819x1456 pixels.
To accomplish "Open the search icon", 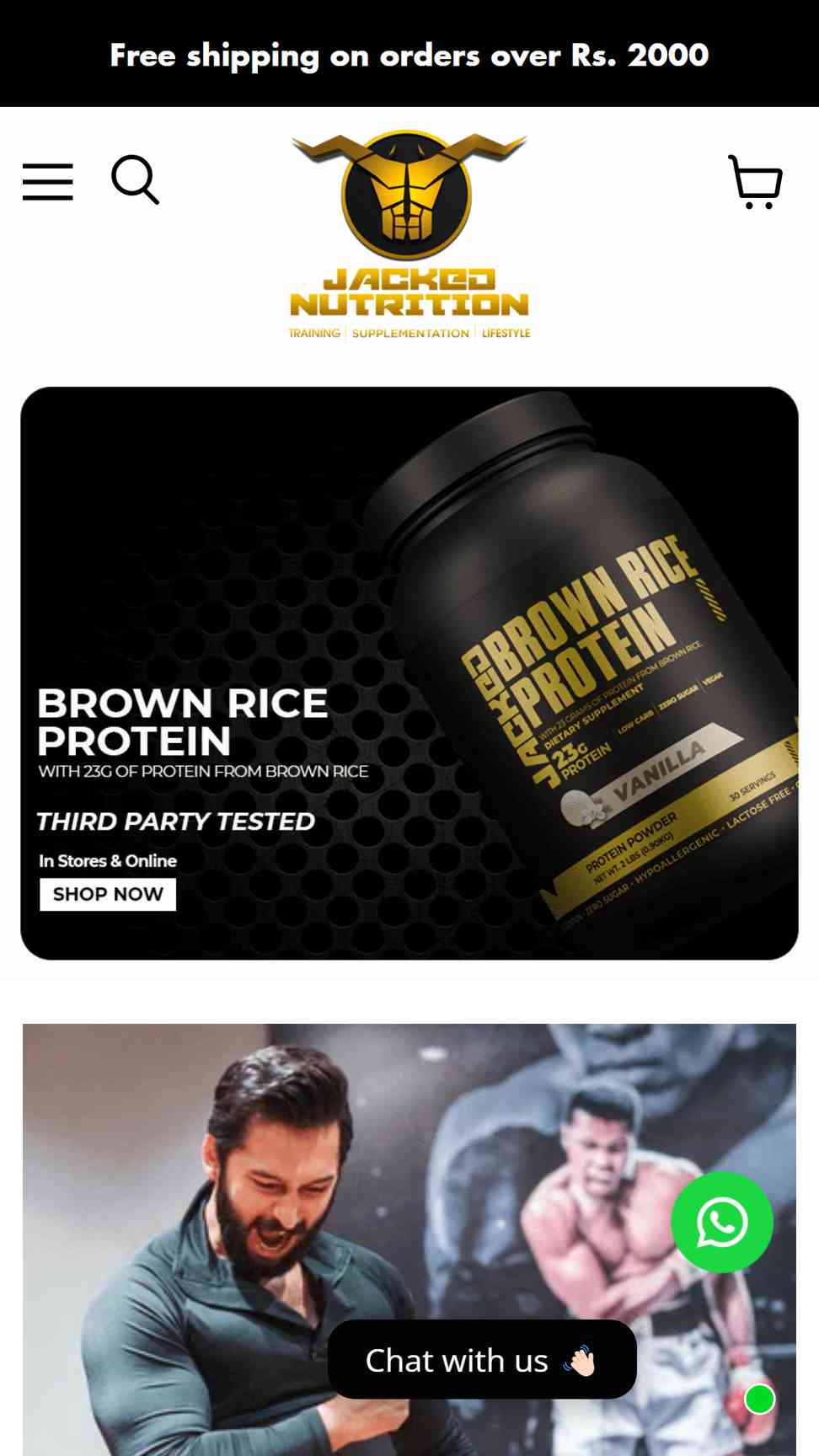I will 135,179.
